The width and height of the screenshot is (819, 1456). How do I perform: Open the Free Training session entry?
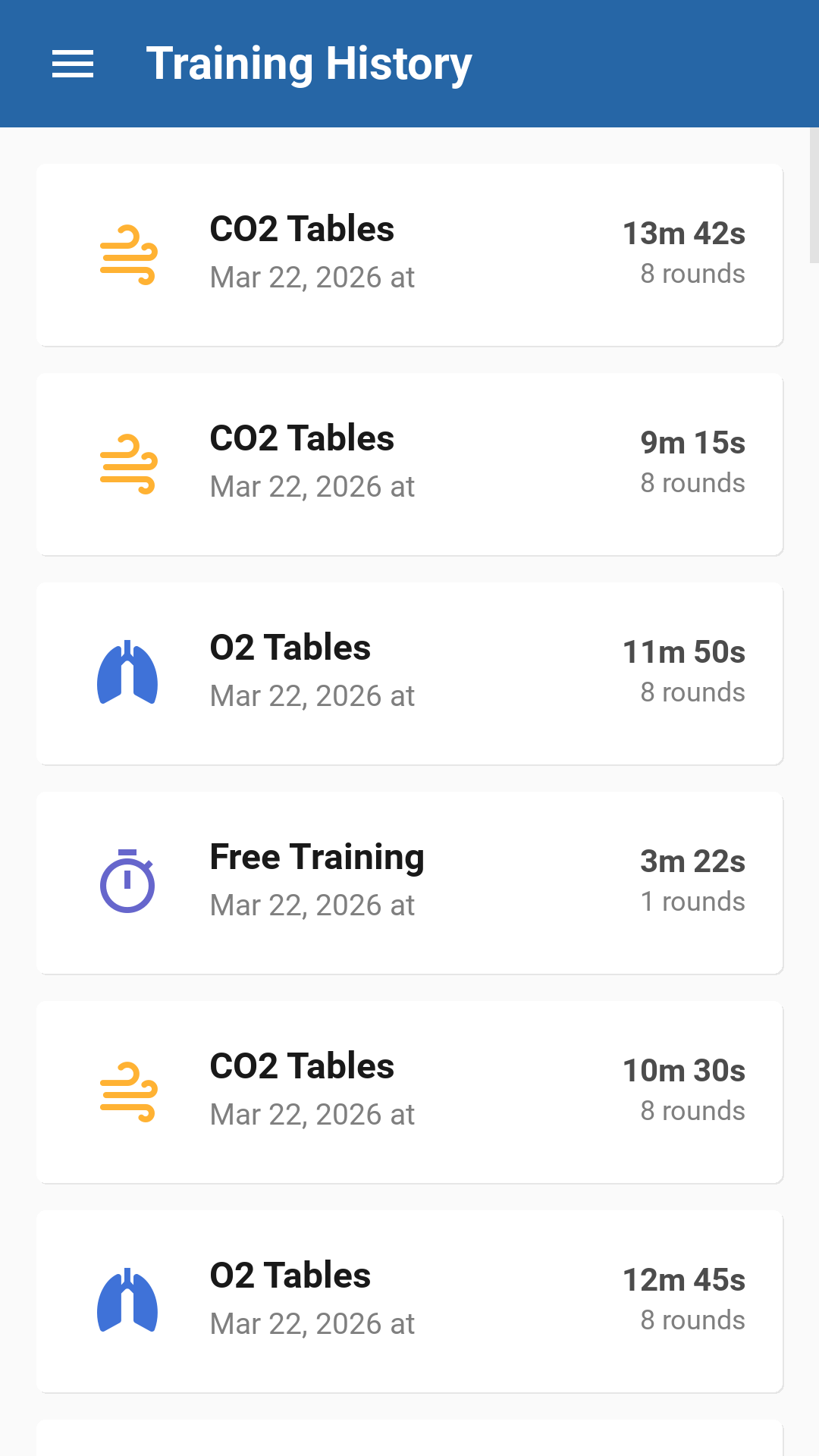[409, 883]
